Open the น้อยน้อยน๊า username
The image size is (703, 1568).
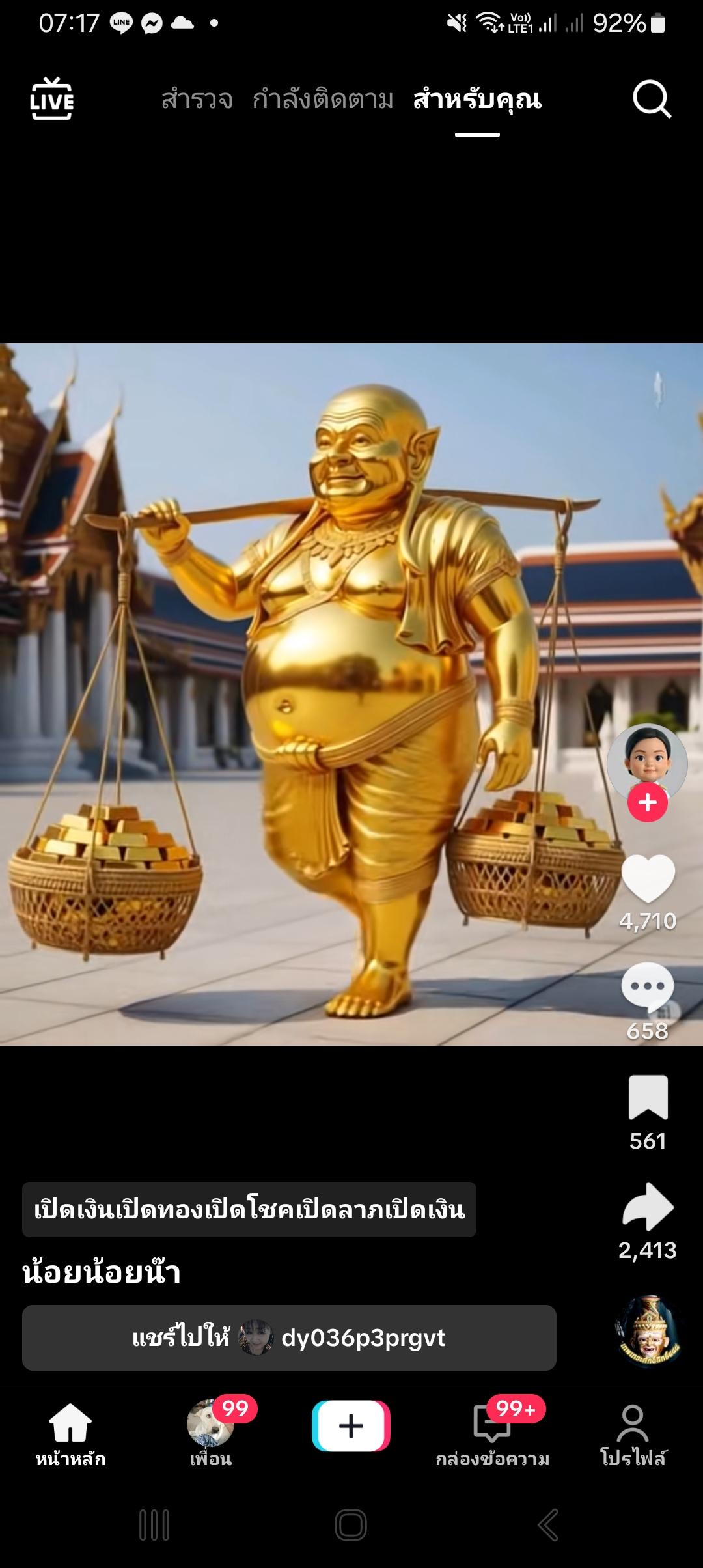[x=102, y=1272]
